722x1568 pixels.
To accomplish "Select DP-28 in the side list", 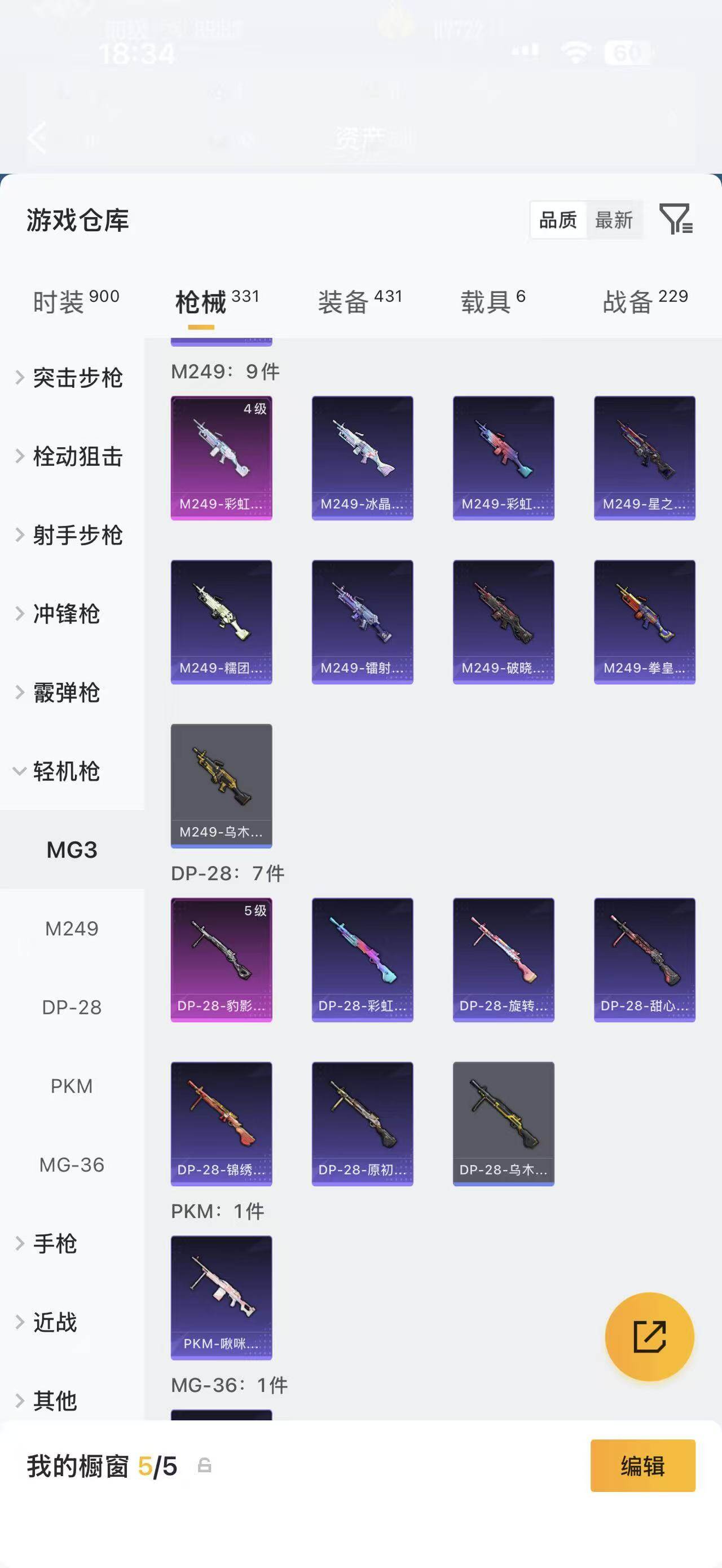I will coord(72,1008).
